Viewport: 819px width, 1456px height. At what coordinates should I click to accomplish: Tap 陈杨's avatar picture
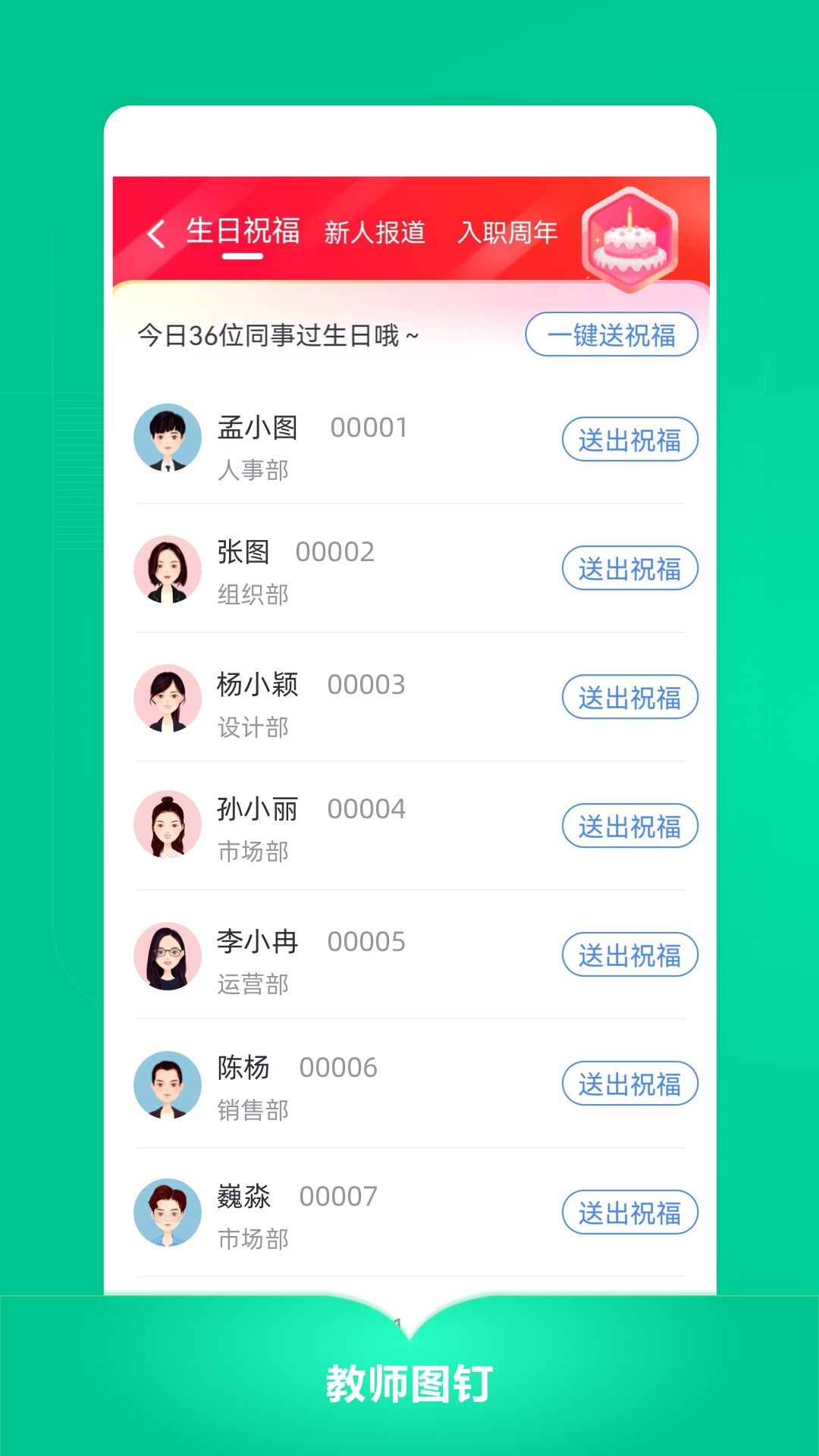click(x=168, y=1083)
